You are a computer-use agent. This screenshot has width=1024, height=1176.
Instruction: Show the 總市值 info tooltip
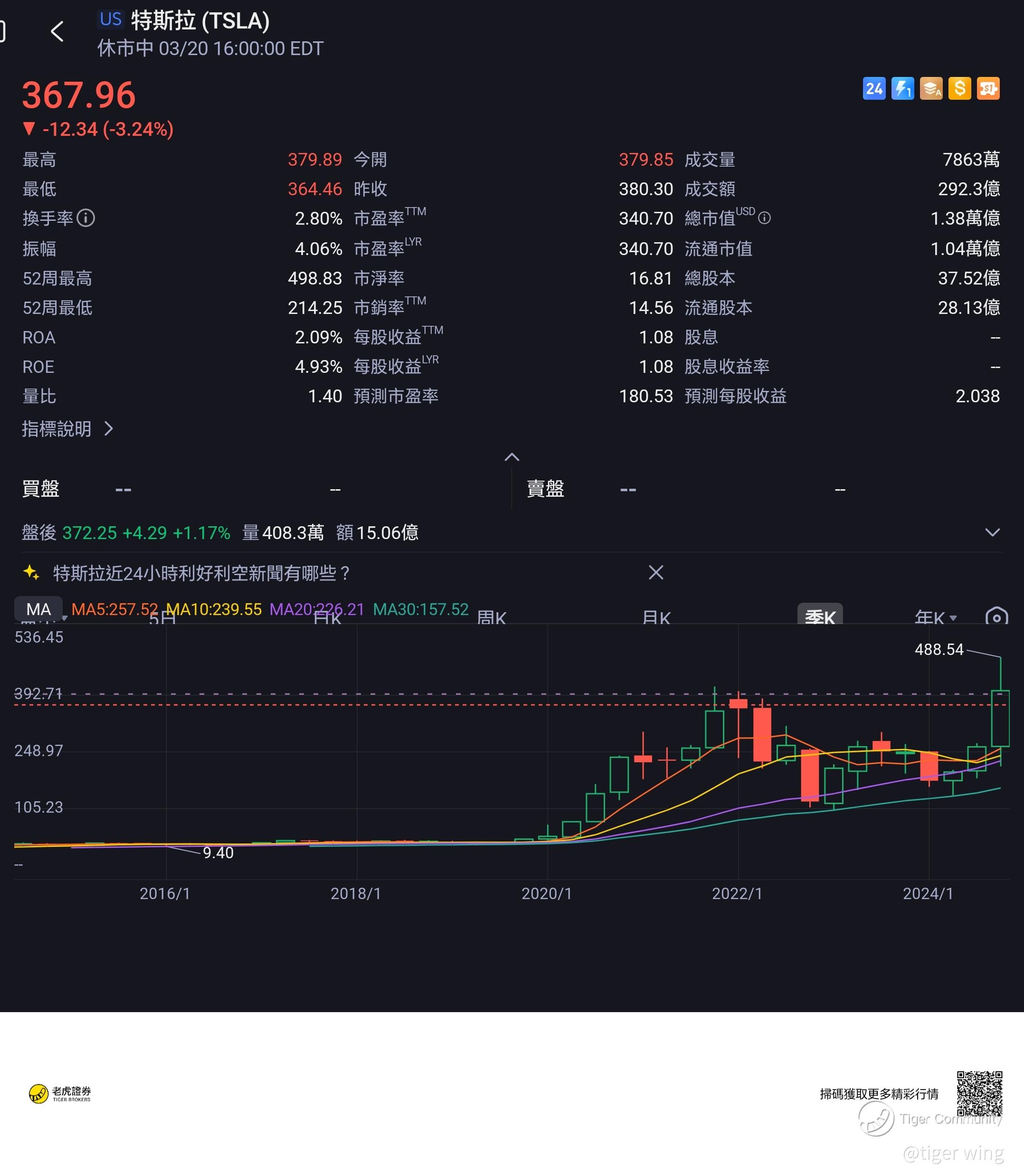click(764, 218)
